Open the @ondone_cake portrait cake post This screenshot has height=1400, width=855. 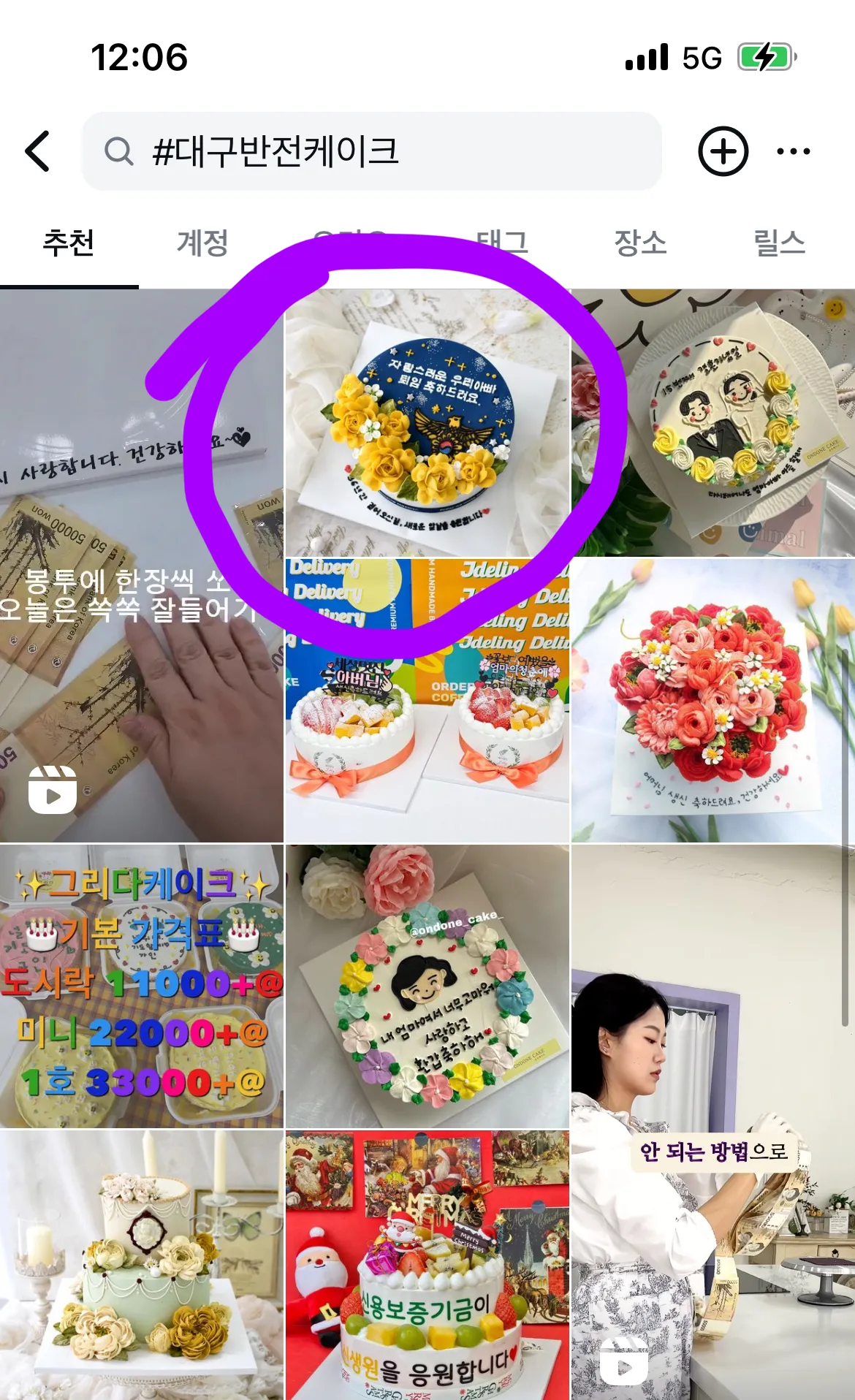pos(427,986)
